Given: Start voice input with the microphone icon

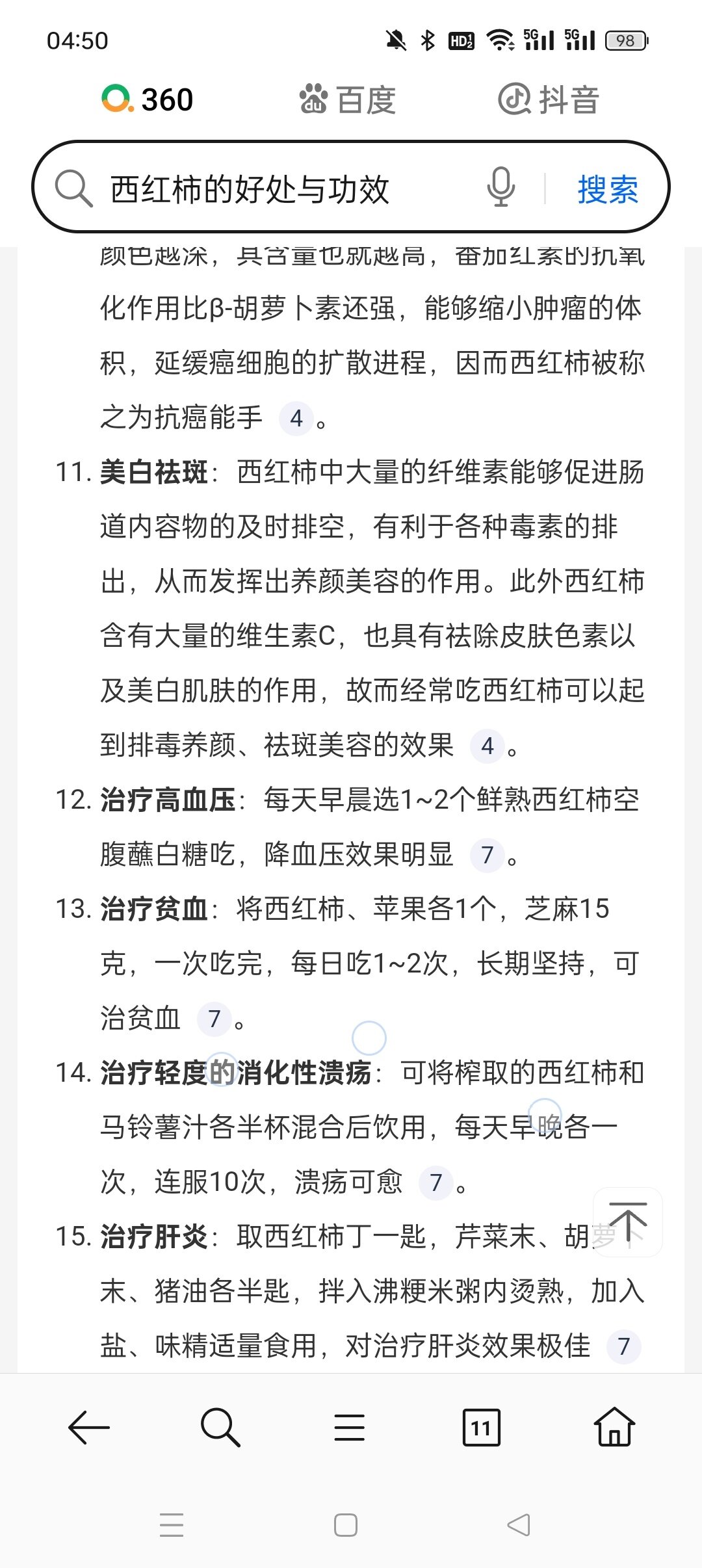Looking at the screenshot, I should coord(500,187).
